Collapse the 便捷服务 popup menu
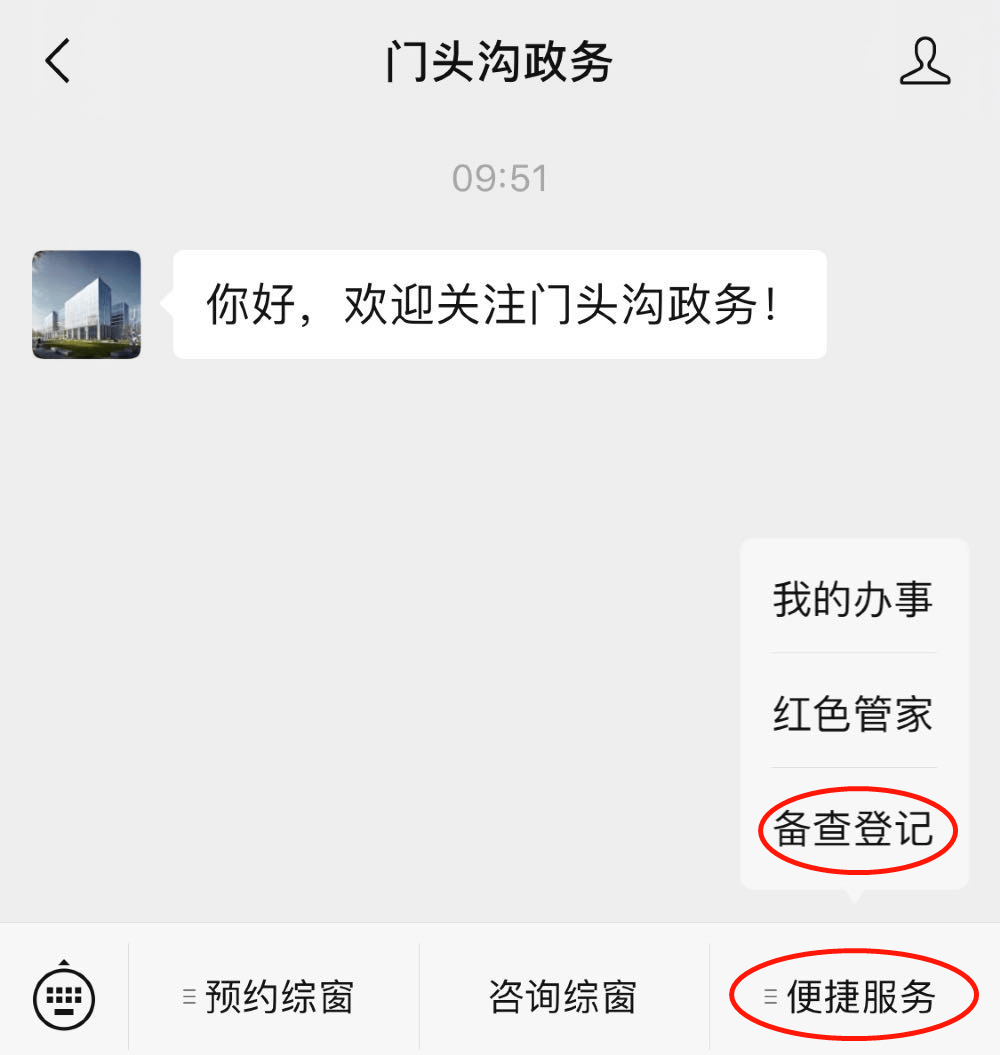The height and width of the screenshot is (1055, 1000). coord(855,996)
